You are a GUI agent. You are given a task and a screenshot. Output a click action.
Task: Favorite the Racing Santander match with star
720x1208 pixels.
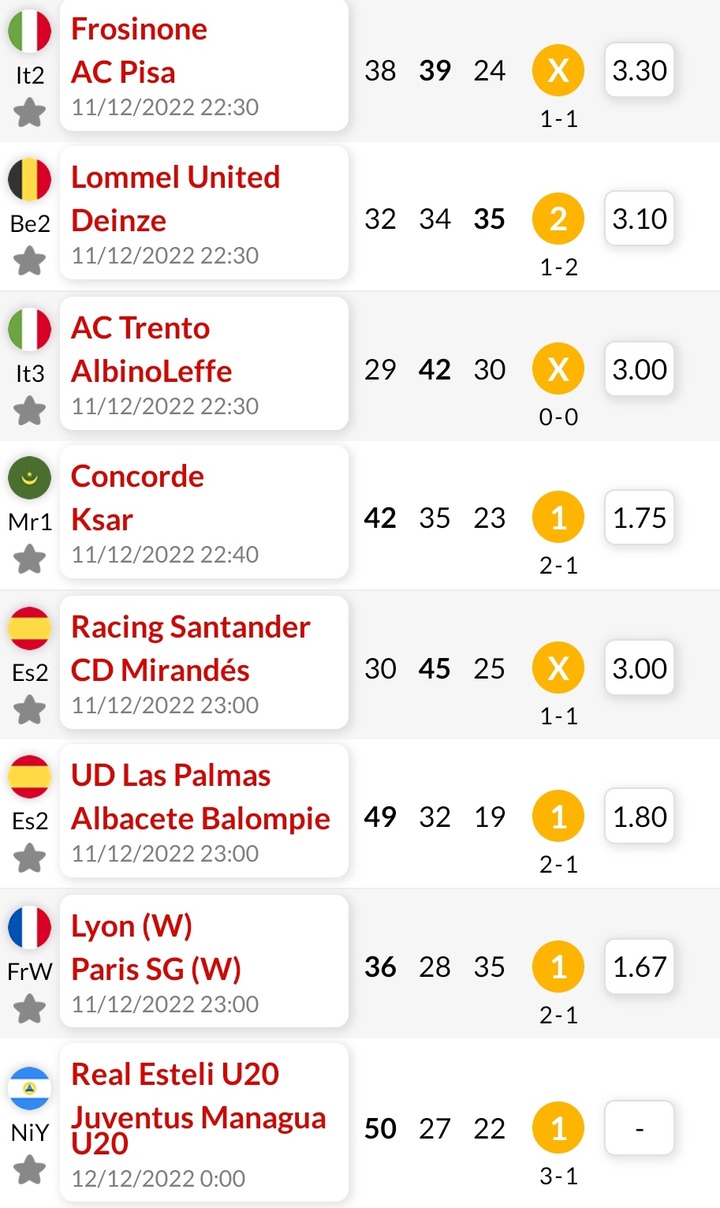30,710
